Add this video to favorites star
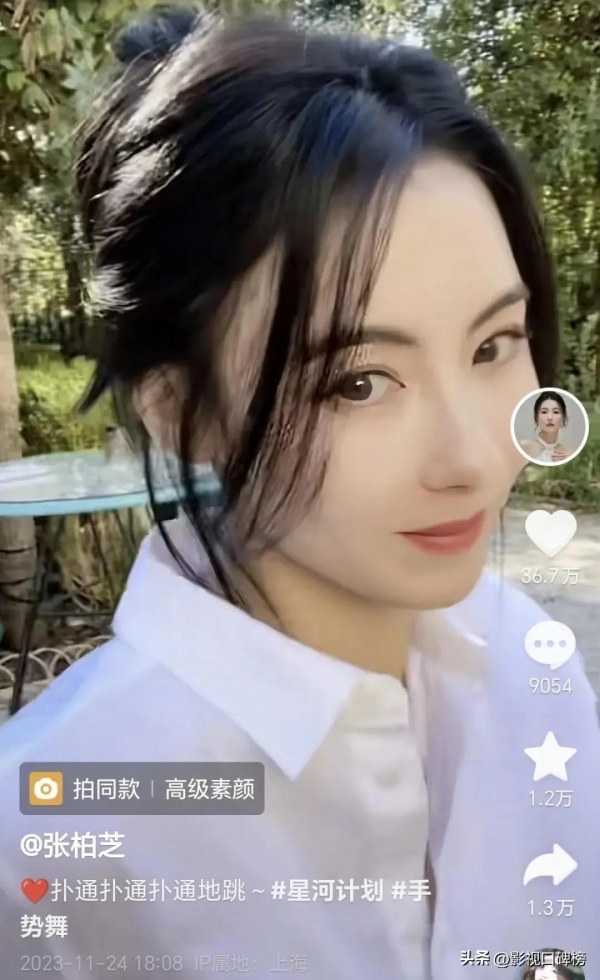Screen dimensions: 600x980 tap(550, 756)
